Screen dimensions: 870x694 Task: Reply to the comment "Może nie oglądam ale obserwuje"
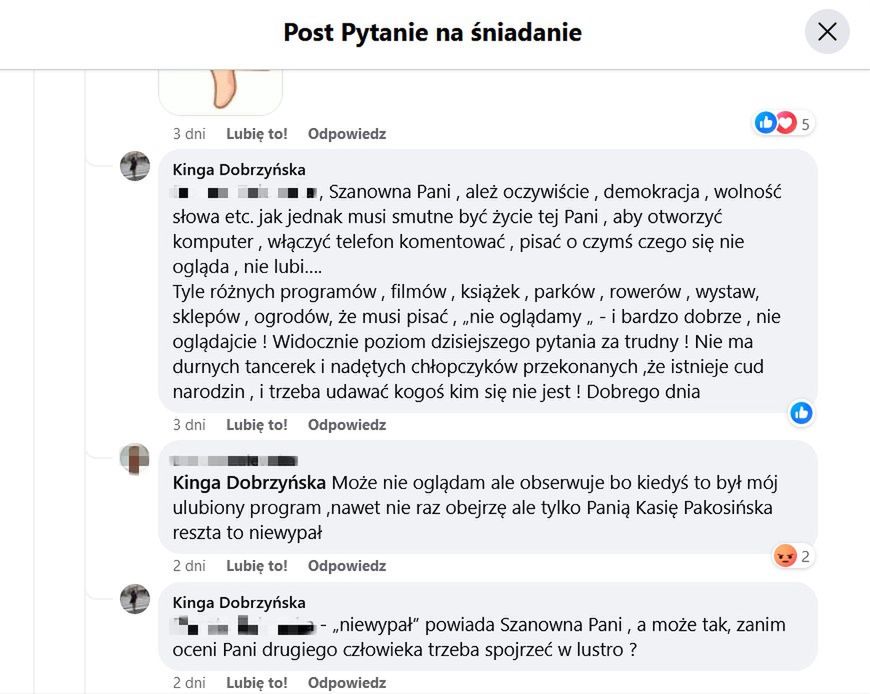[x=346, y=565]
